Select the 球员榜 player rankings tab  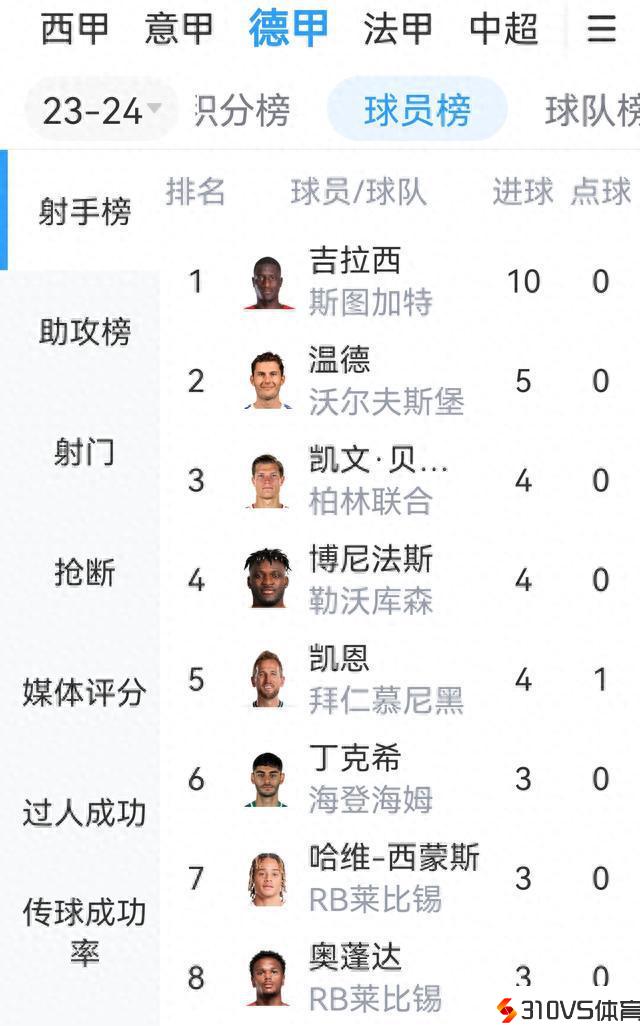[x=417, y=110]
